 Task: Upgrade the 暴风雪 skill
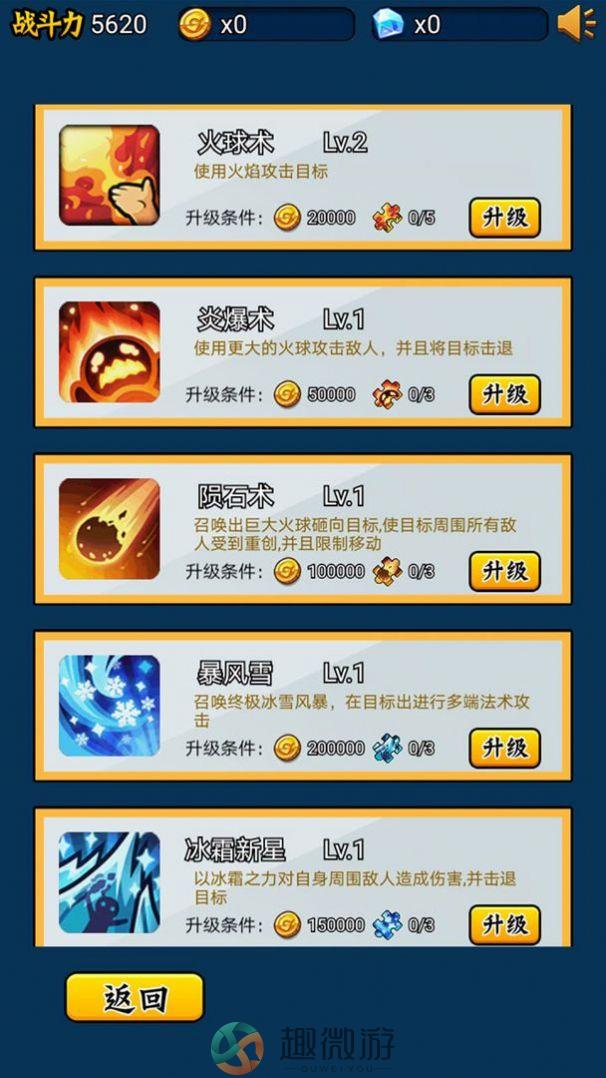505,748
